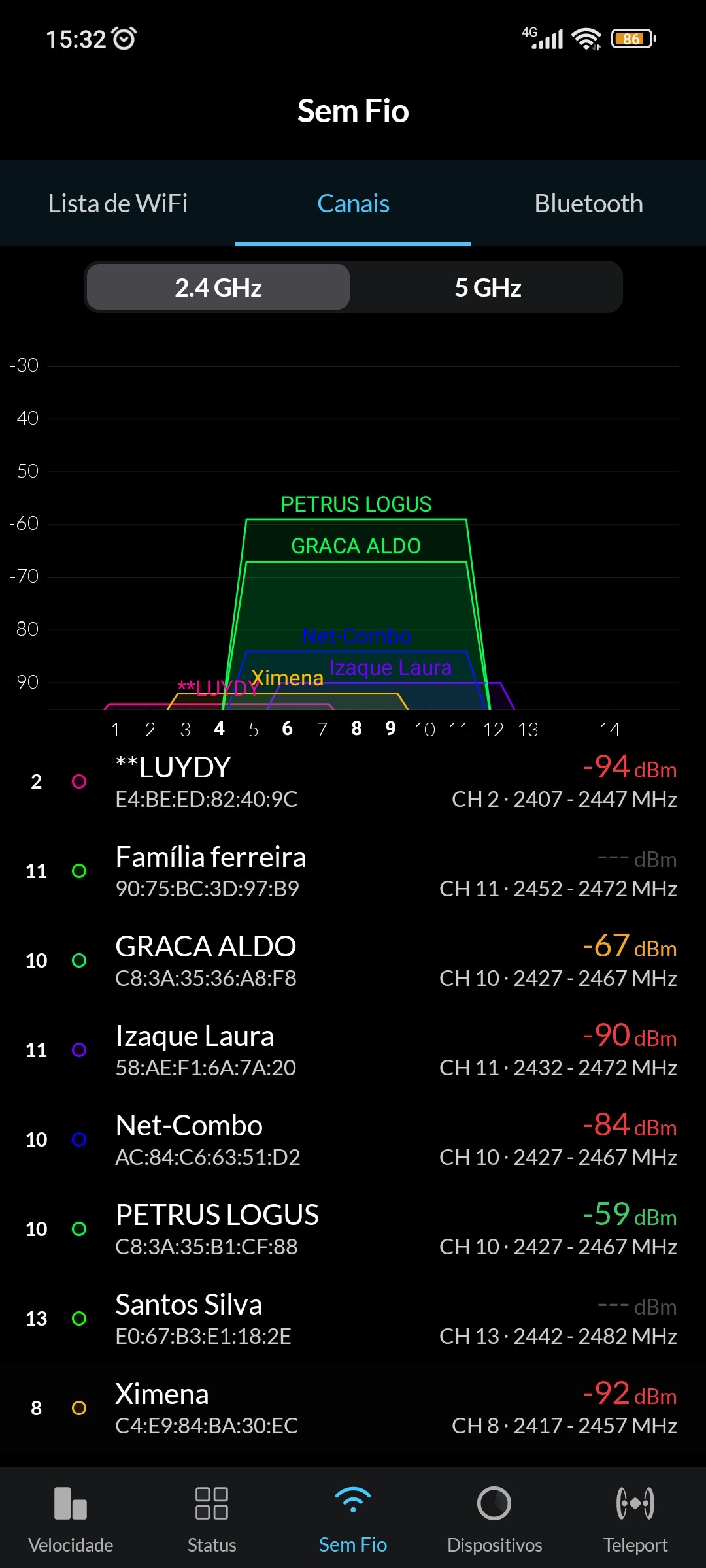Open the Santos Silva network row

pos(353,1319)
